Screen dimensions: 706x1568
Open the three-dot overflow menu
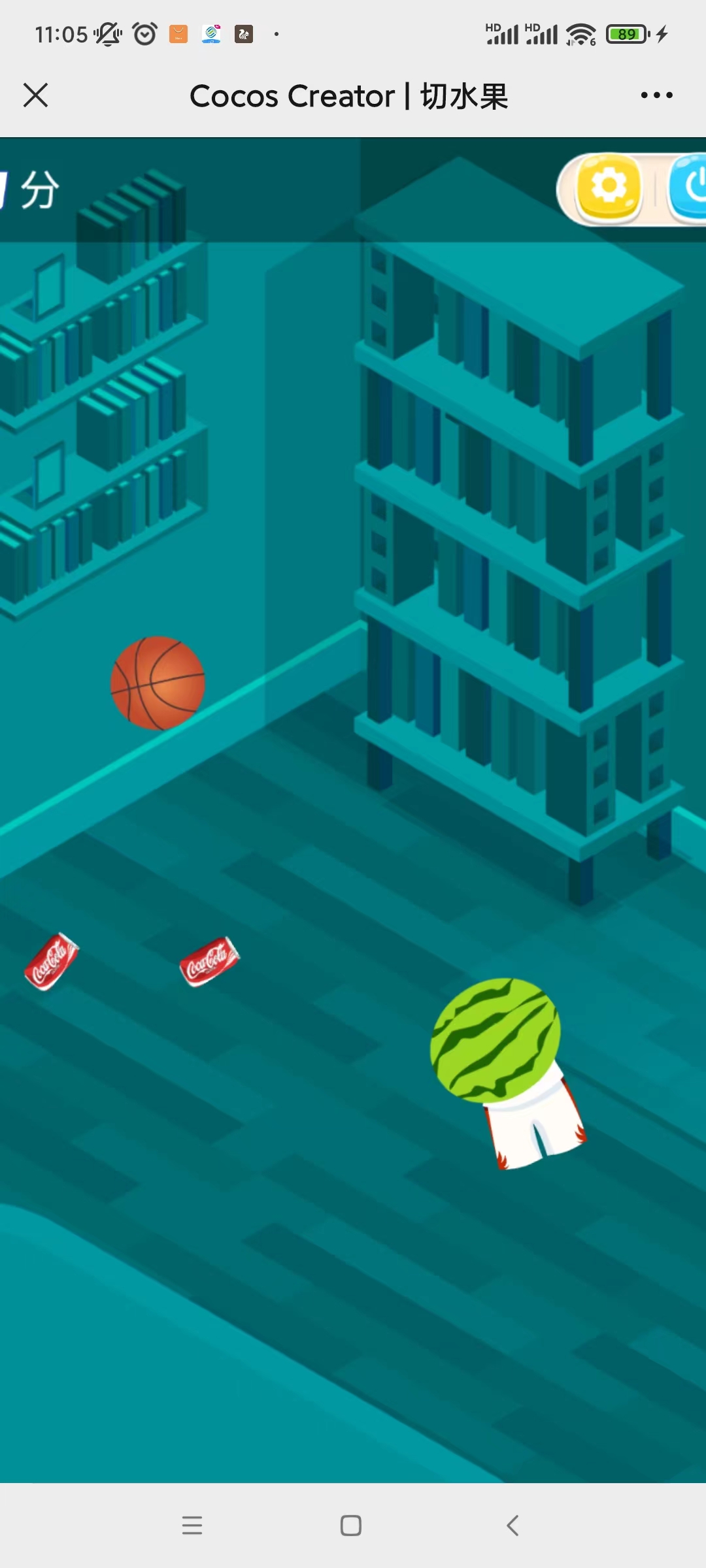[x=656, y=95]
